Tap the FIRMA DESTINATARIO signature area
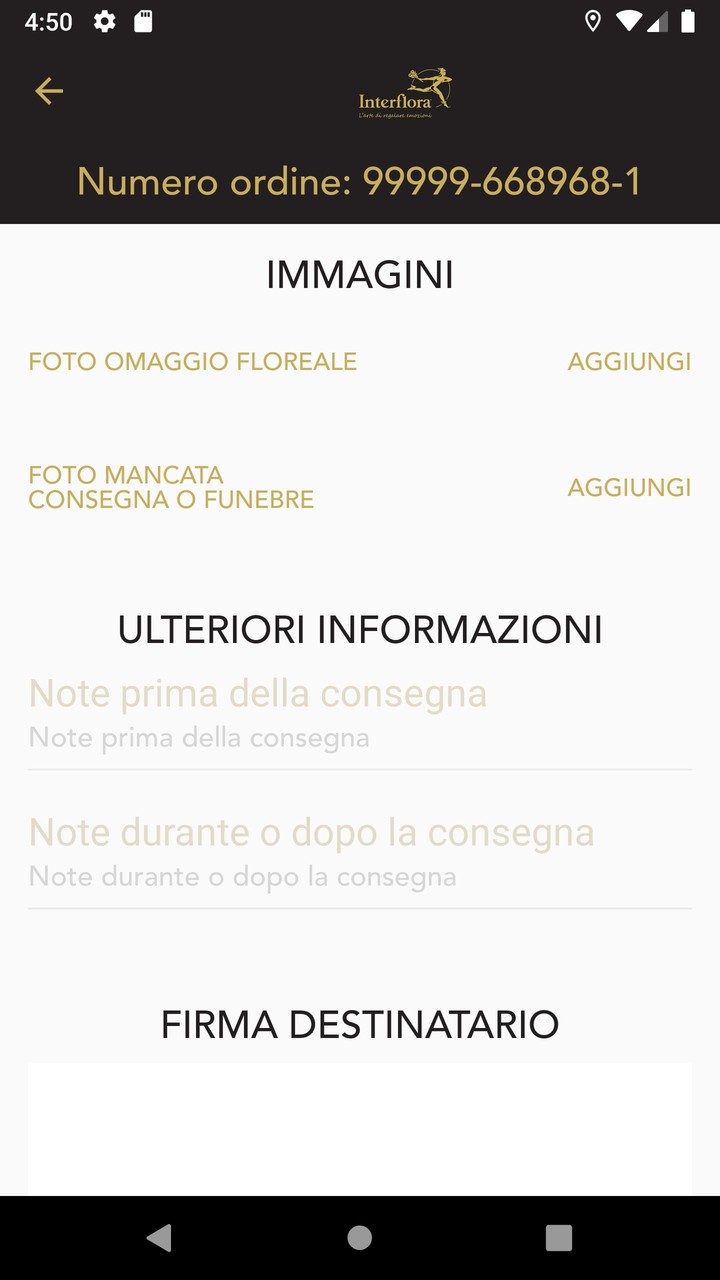The image size is (720, 1280). [x=360, y=1128]
